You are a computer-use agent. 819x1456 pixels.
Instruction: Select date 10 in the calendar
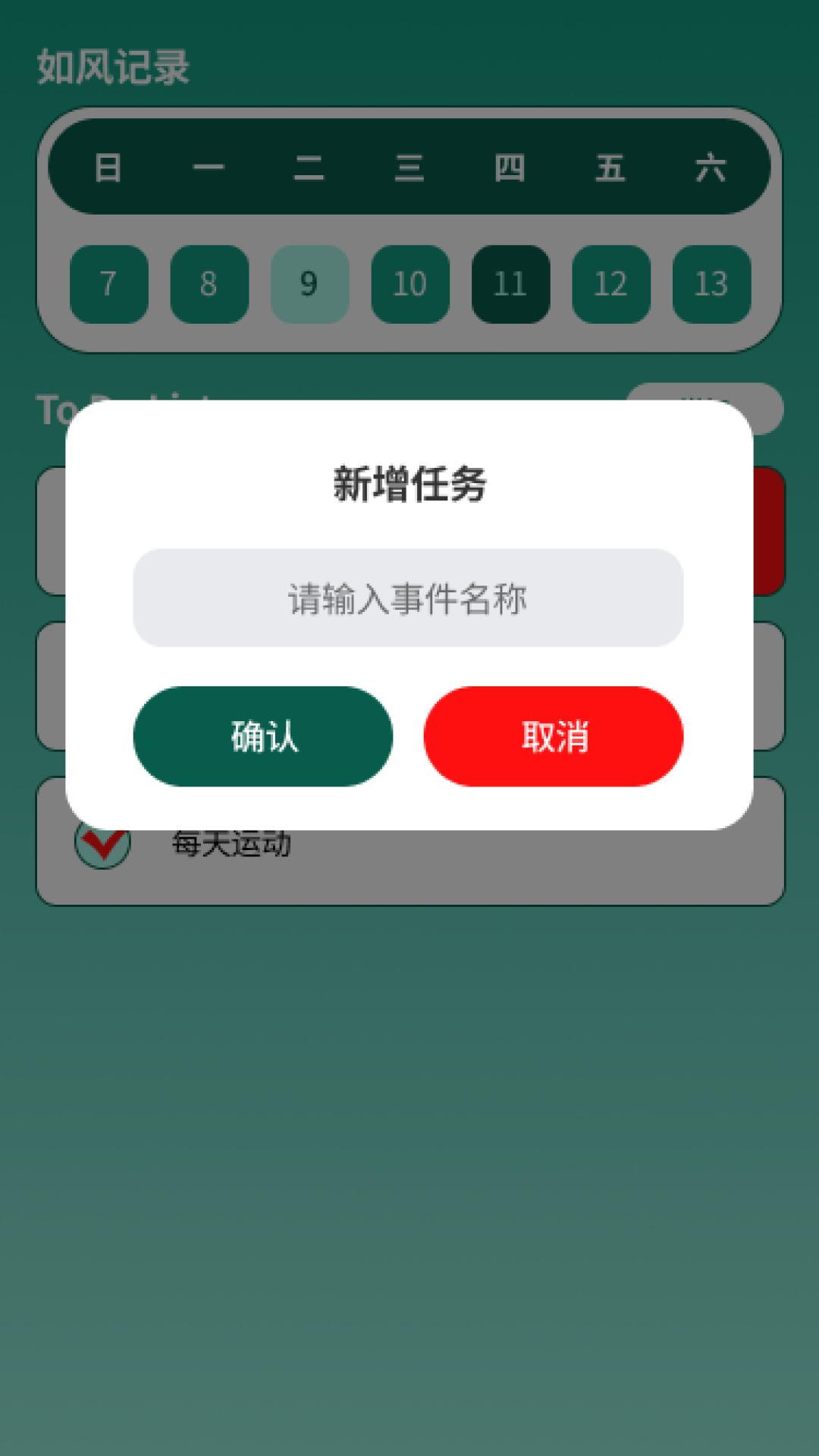pos(409,285)
